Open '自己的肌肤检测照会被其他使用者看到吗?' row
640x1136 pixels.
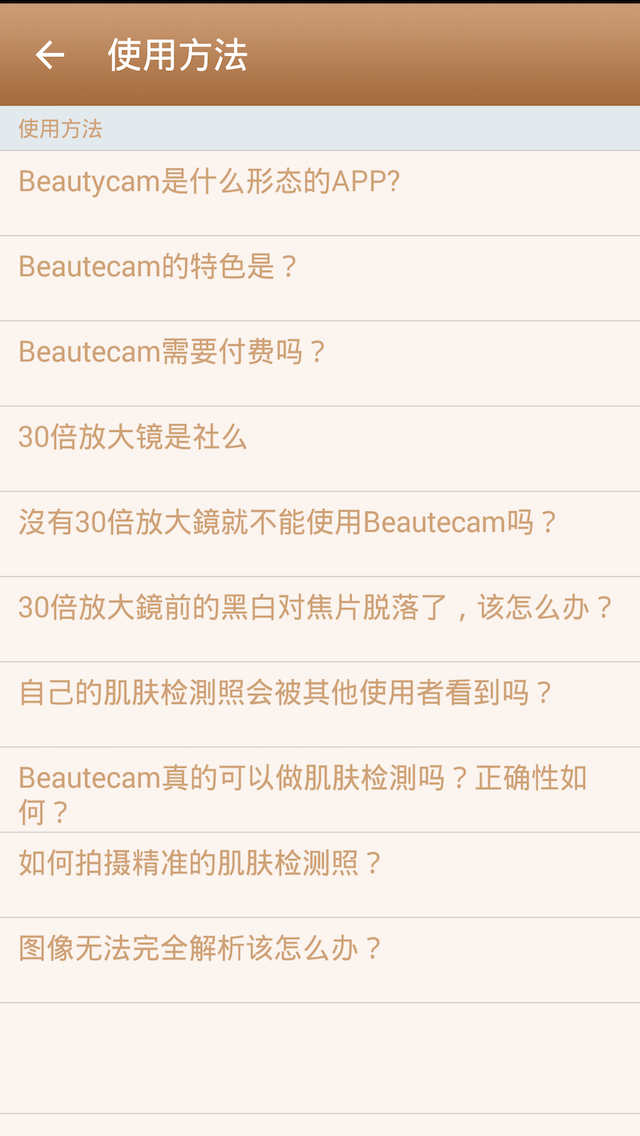coord(286,693)
